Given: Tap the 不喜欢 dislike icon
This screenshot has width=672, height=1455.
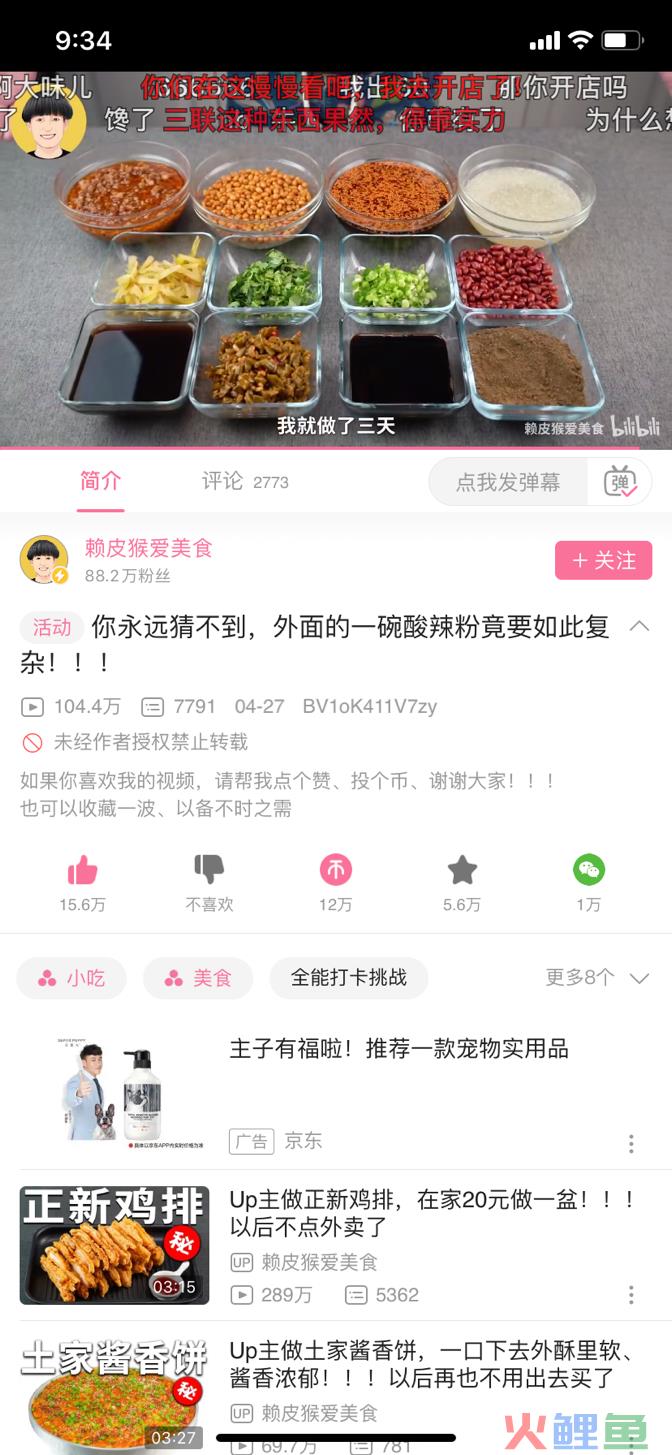Looking at the screenshot, I should [209, 871].
